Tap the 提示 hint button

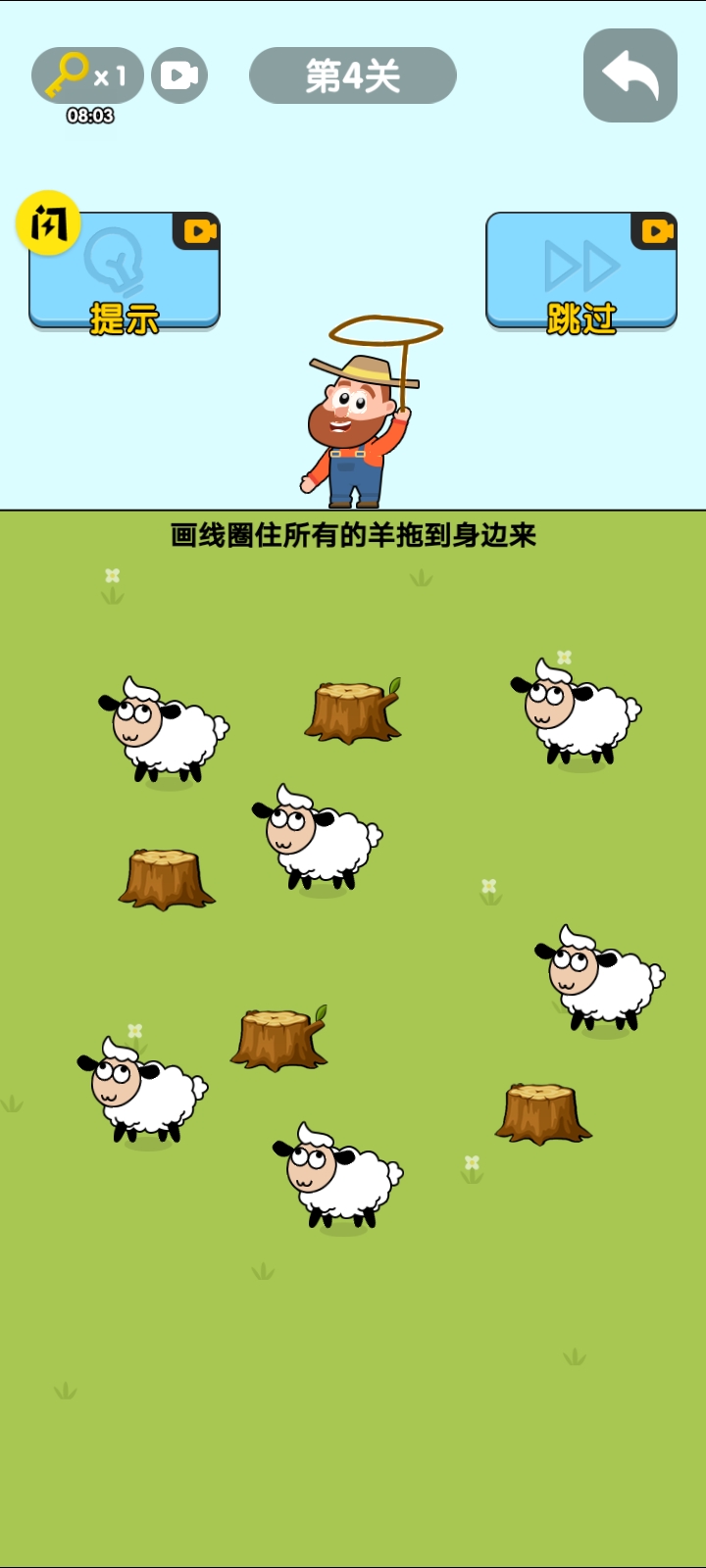pyautogui.click(x=125, y=272)
